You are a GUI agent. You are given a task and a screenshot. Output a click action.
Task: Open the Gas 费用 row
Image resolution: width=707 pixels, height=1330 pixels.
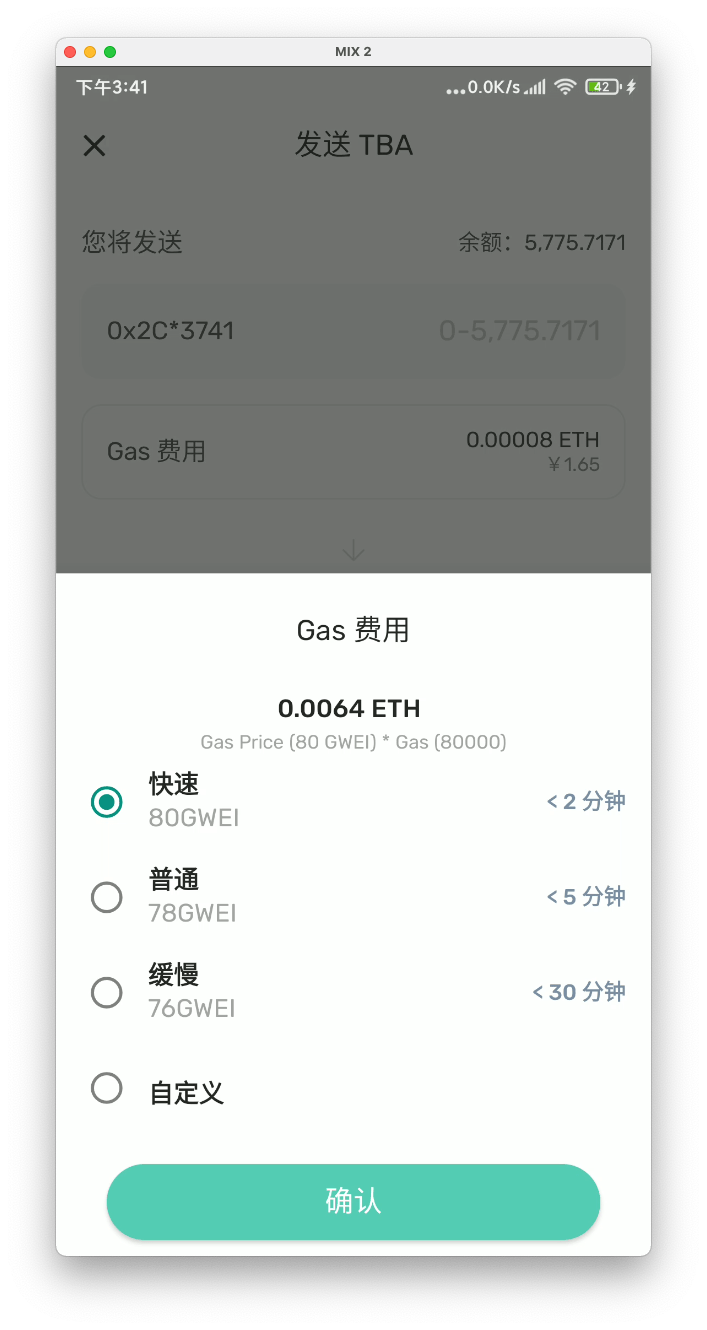point(353,451)
